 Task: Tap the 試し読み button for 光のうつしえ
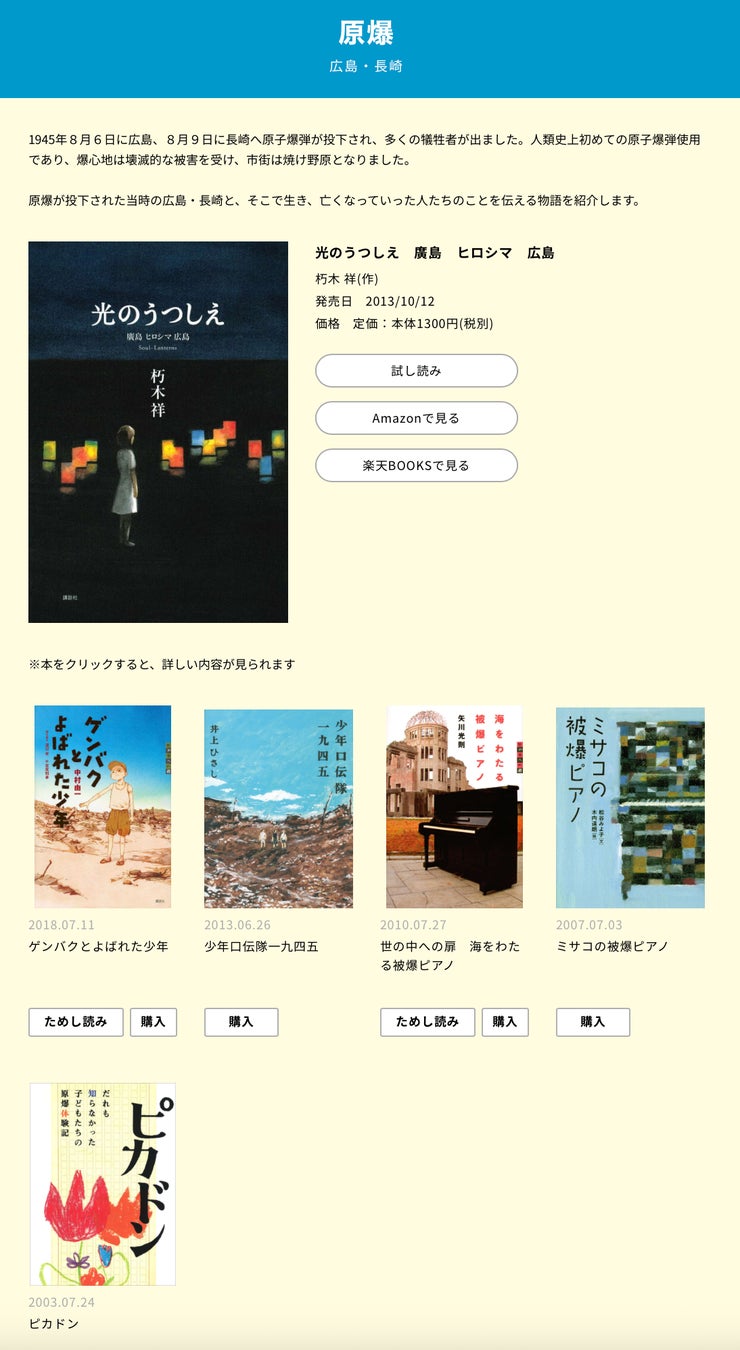click(x=416, y=370)
